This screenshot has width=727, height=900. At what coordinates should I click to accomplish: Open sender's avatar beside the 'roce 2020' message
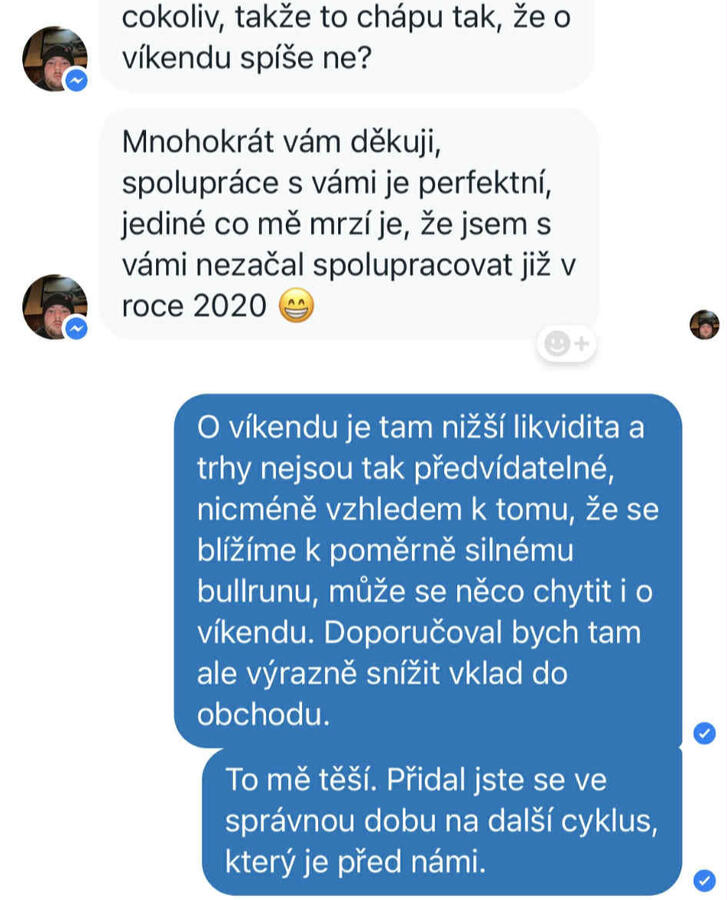(x=53, y=307)
